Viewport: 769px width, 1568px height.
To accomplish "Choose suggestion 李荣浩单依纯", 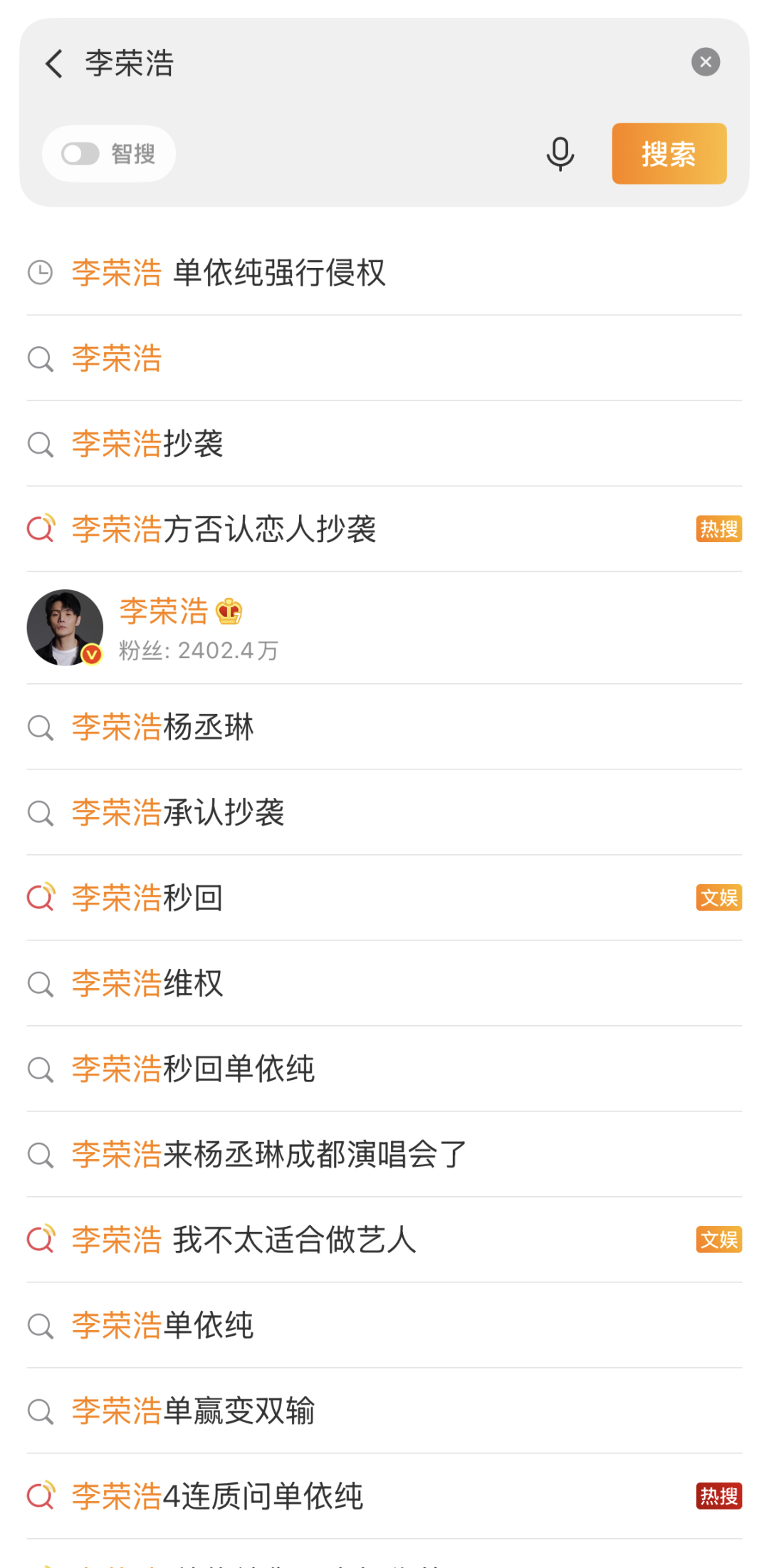I will [163, 1326].
